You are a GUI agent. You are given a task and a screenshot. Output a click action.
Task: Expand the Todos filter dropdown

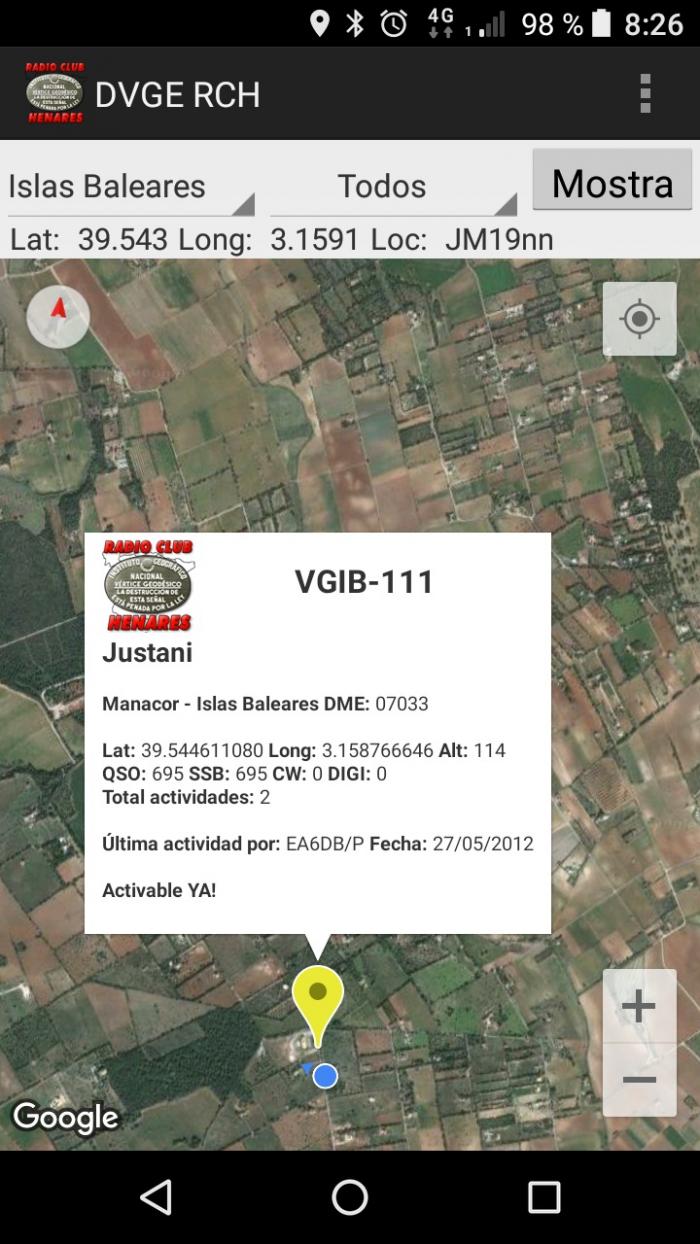393,186
